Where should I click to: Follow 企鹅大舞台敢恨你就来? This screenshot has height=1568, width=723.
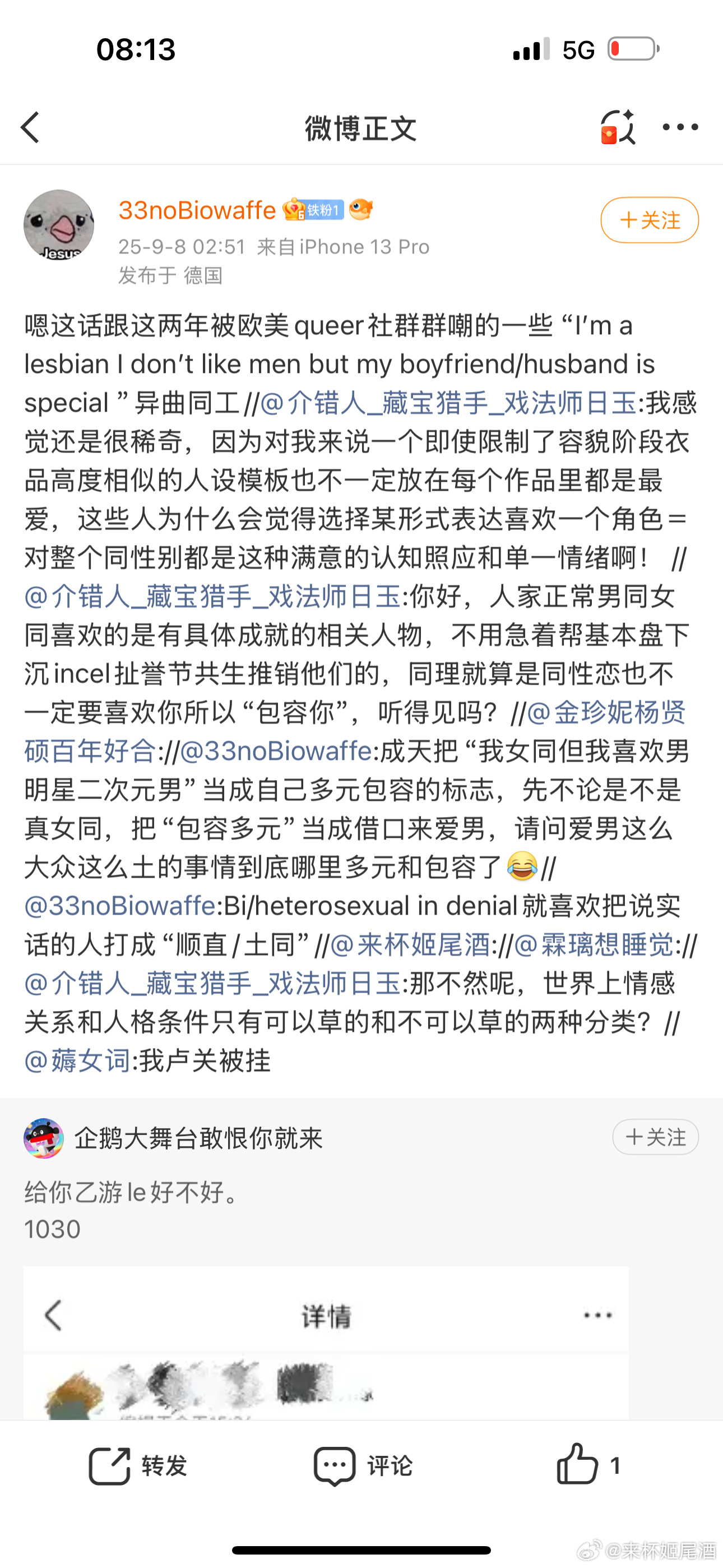pyautogui.click(x=655, y=1137)
